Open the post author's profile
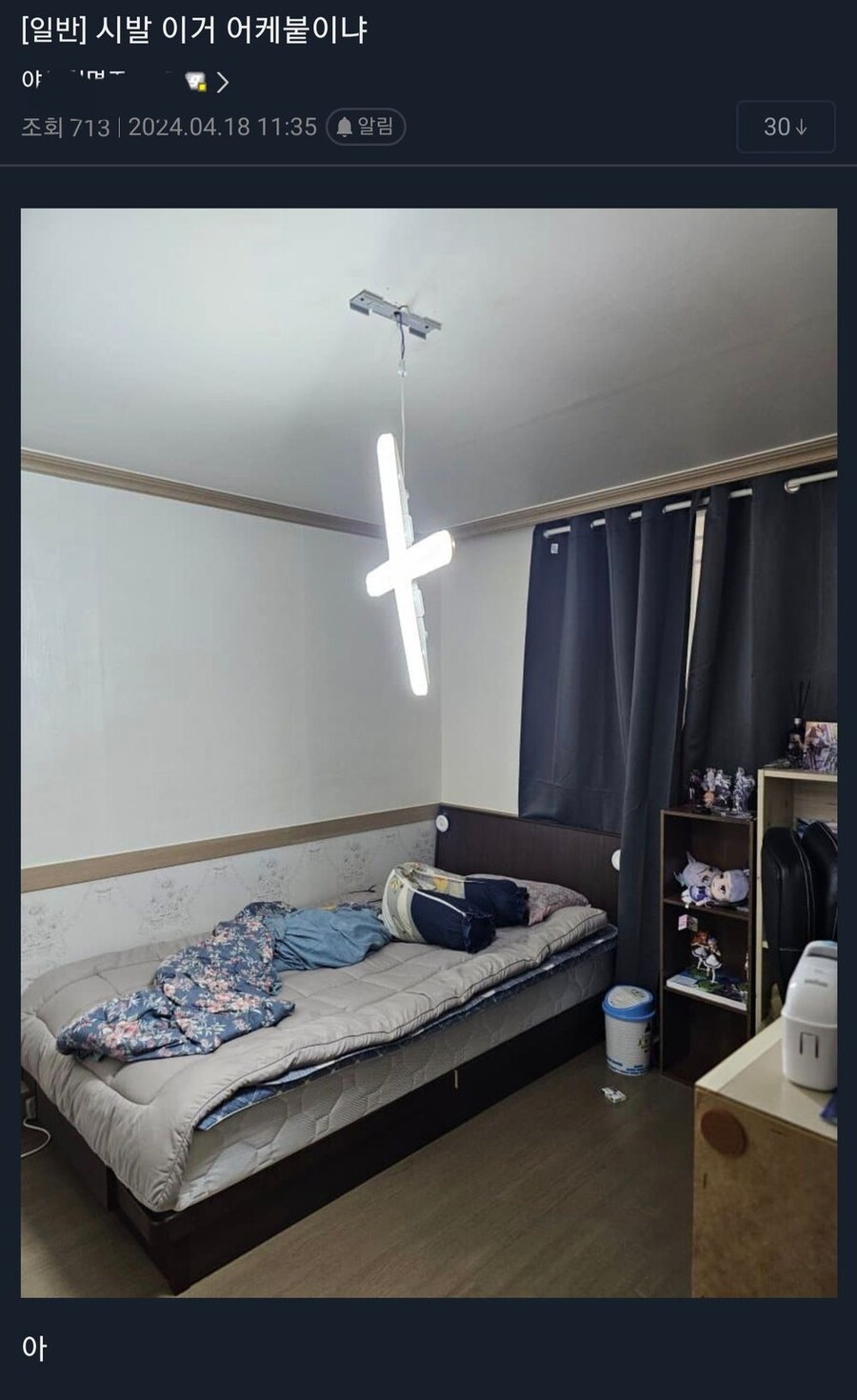 point(124,82)
